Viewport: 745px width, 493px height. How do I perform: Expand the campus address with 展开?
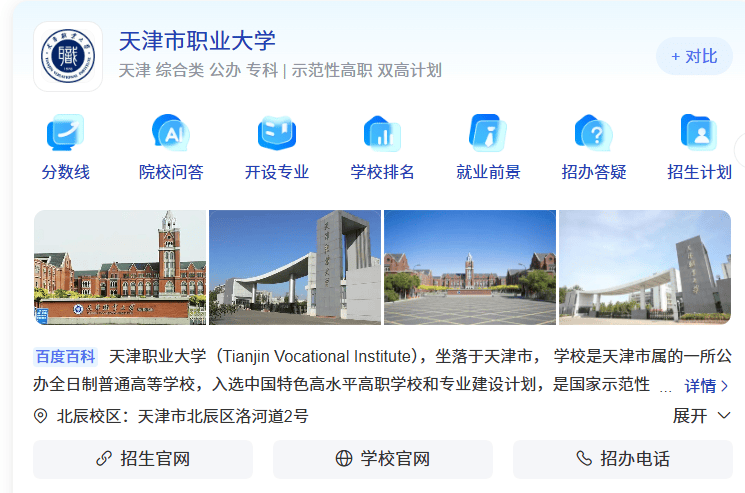(x=702, y=416)
